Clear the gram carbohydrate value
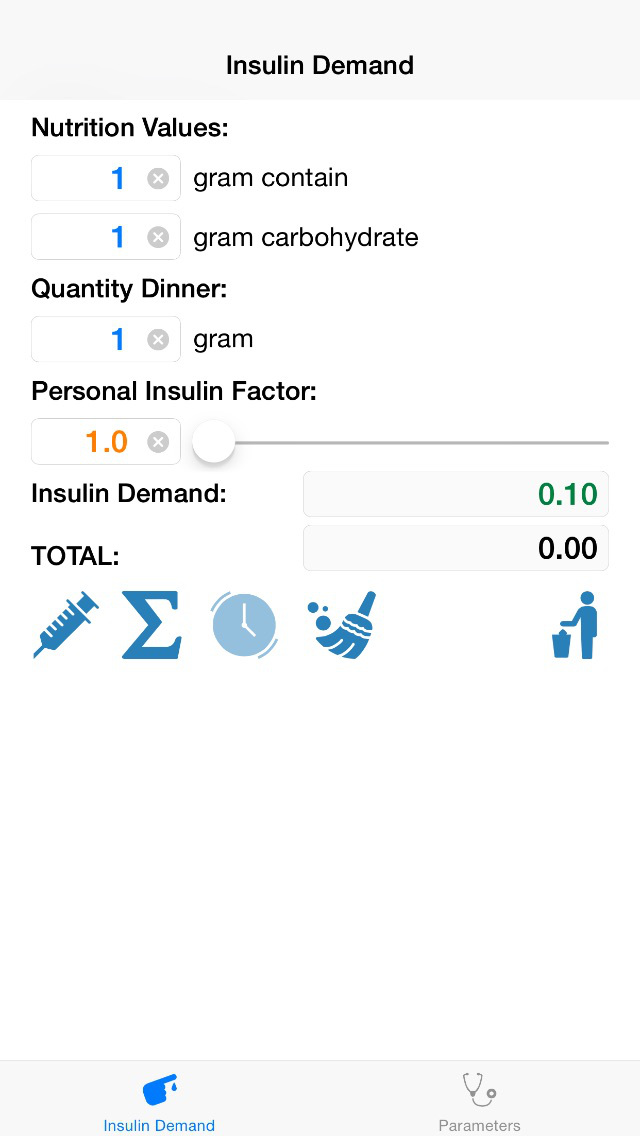This screenshot has width=640, height=1136. pos(158,238)
